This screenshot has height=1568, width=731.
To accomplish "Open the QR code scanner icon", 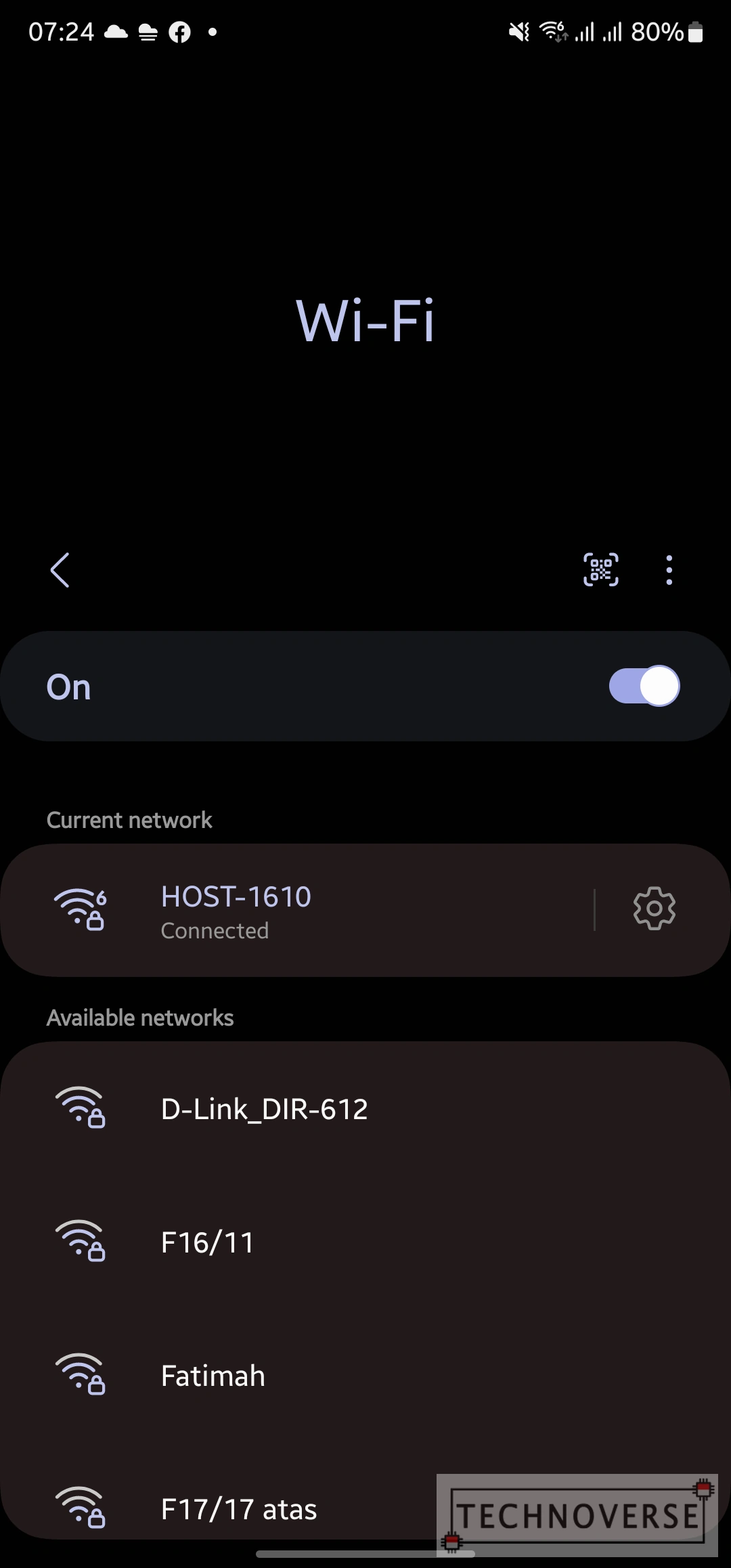I will coord(601,569).
